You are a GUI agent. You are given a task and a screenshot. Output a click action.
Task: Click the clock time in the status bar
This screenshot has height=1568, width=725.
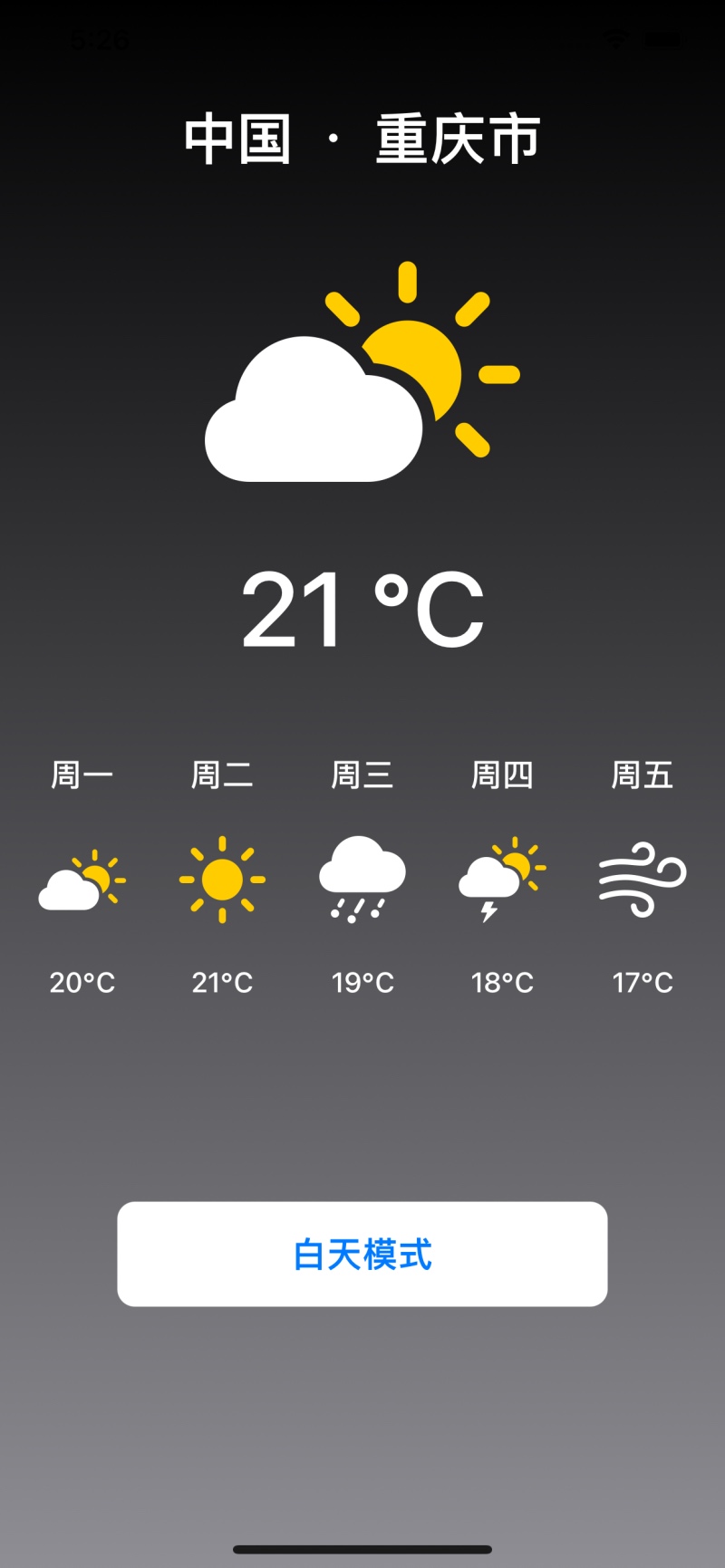pos(98,40)
